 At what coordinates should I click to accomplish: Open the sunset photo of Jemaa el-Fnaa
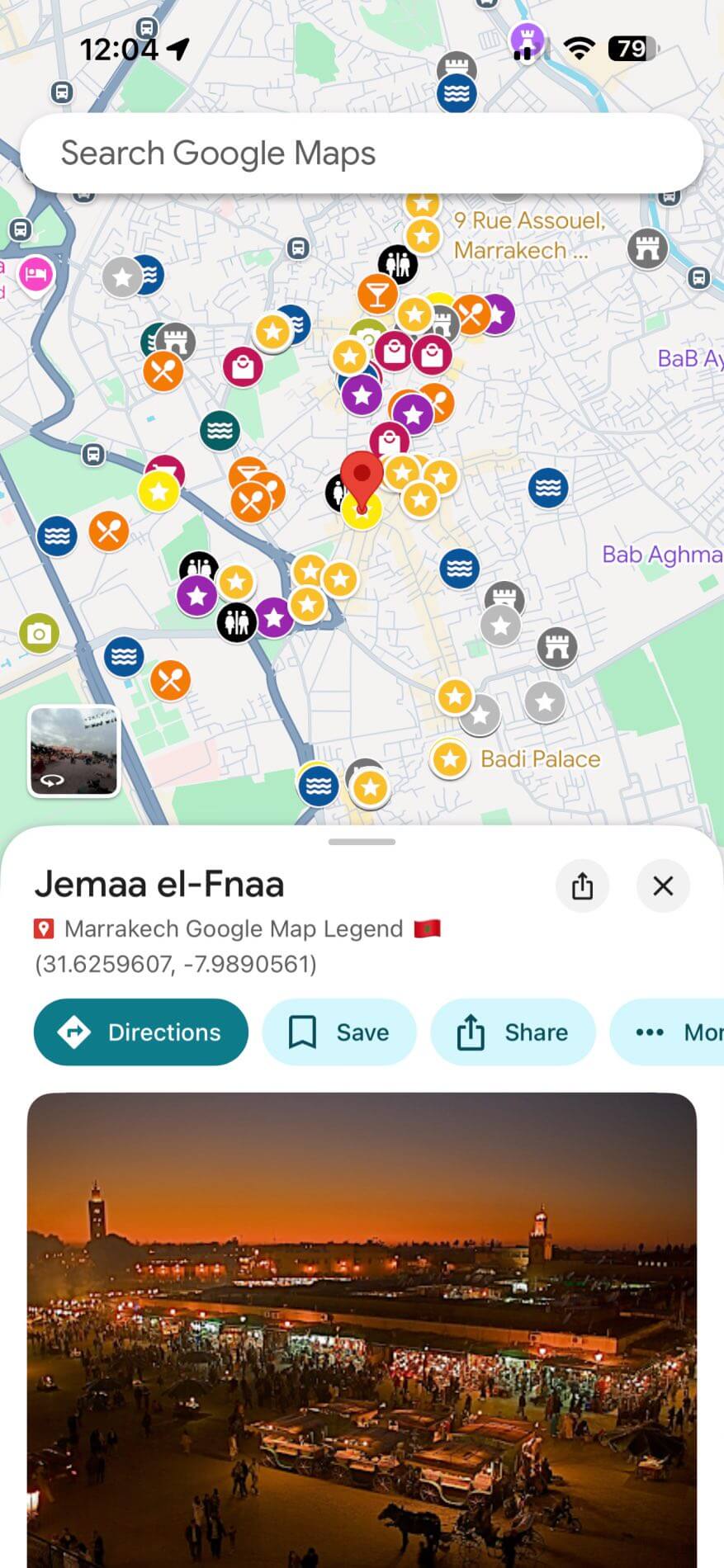pyautogui.click(x=362, y=1329)
